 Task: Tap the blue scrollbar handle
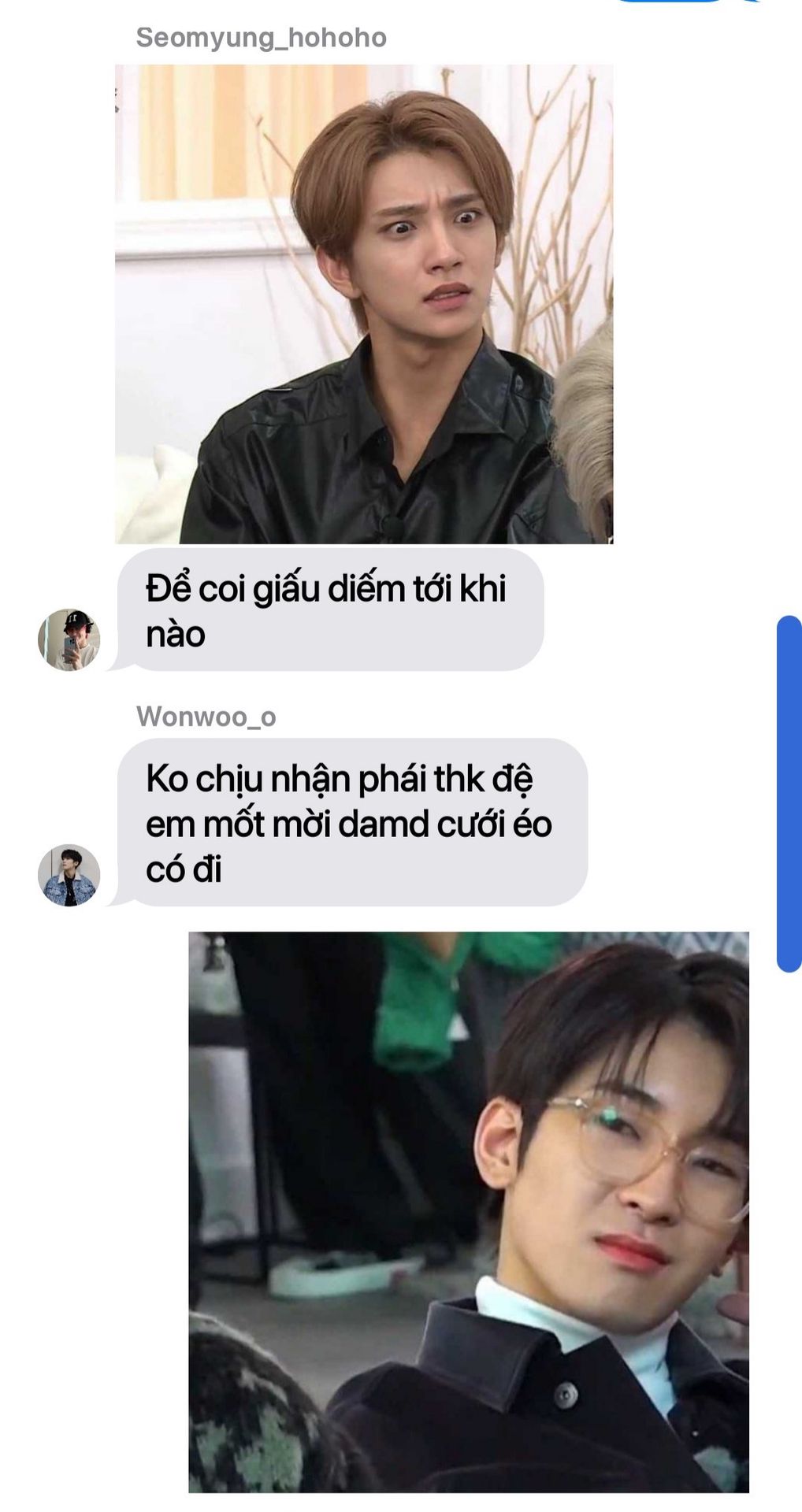[x=789, y=794]
